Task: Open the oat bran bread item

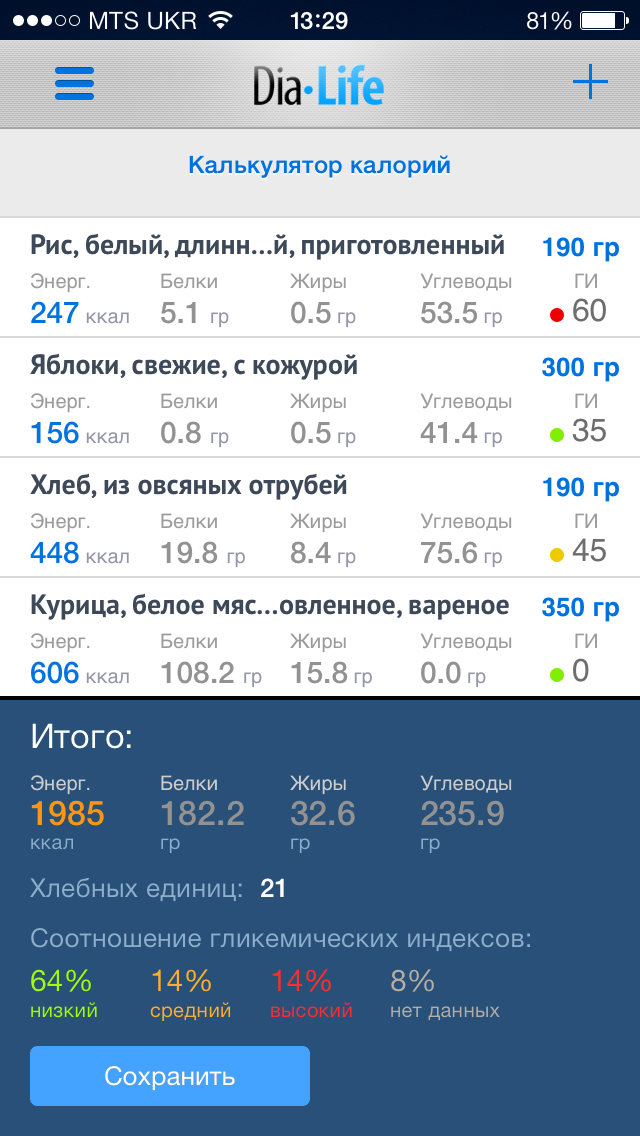Action: coord(320,518)
